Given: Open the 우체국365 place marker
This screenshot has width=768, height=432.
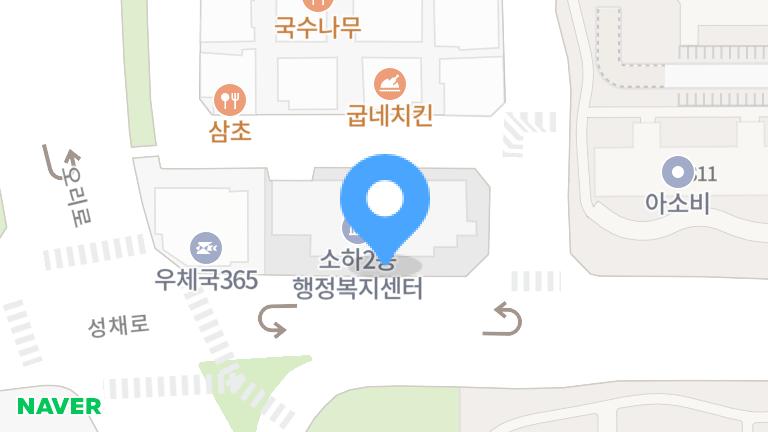Looking at the screenshot, I should pyautogui.click(x=206, y=247).
